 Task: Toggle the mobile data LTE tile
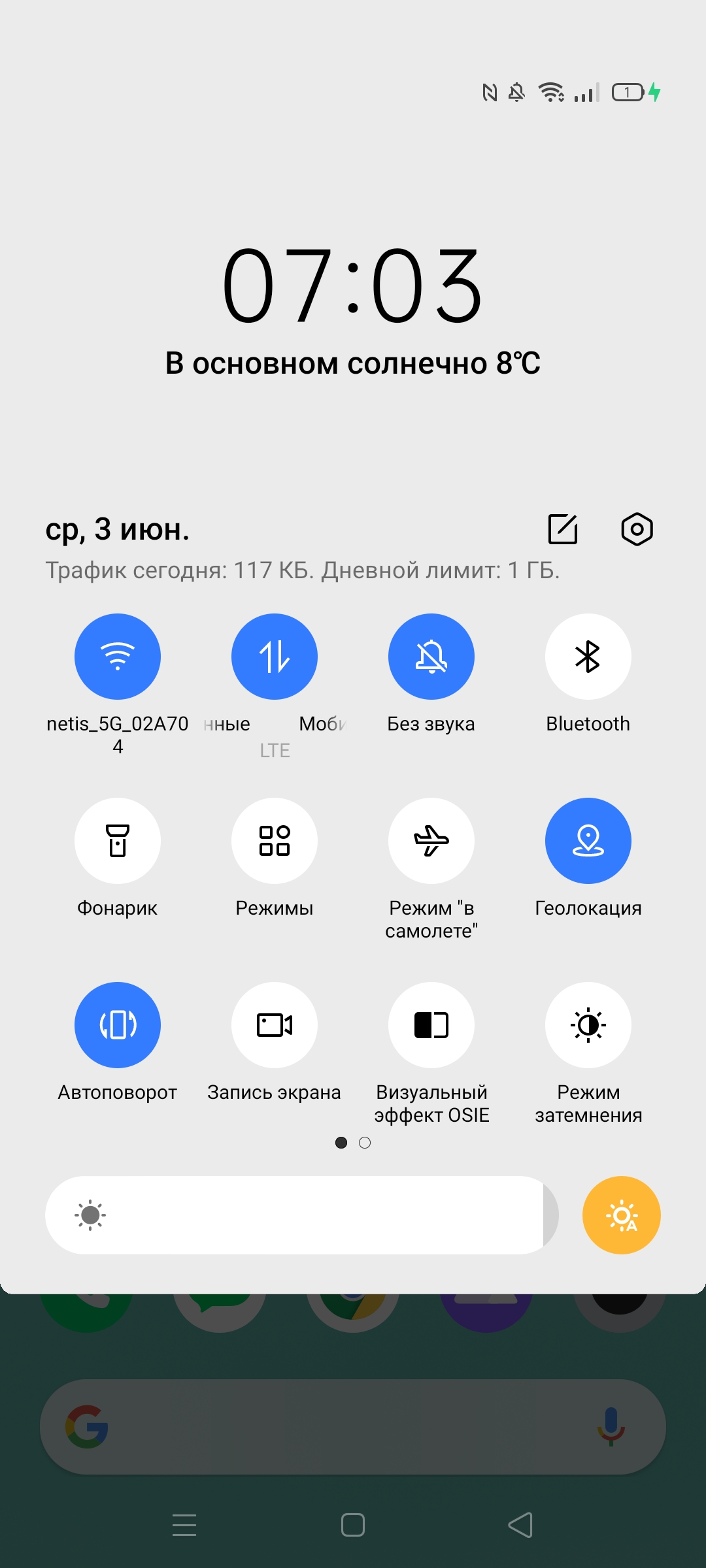tap(275, 657)
